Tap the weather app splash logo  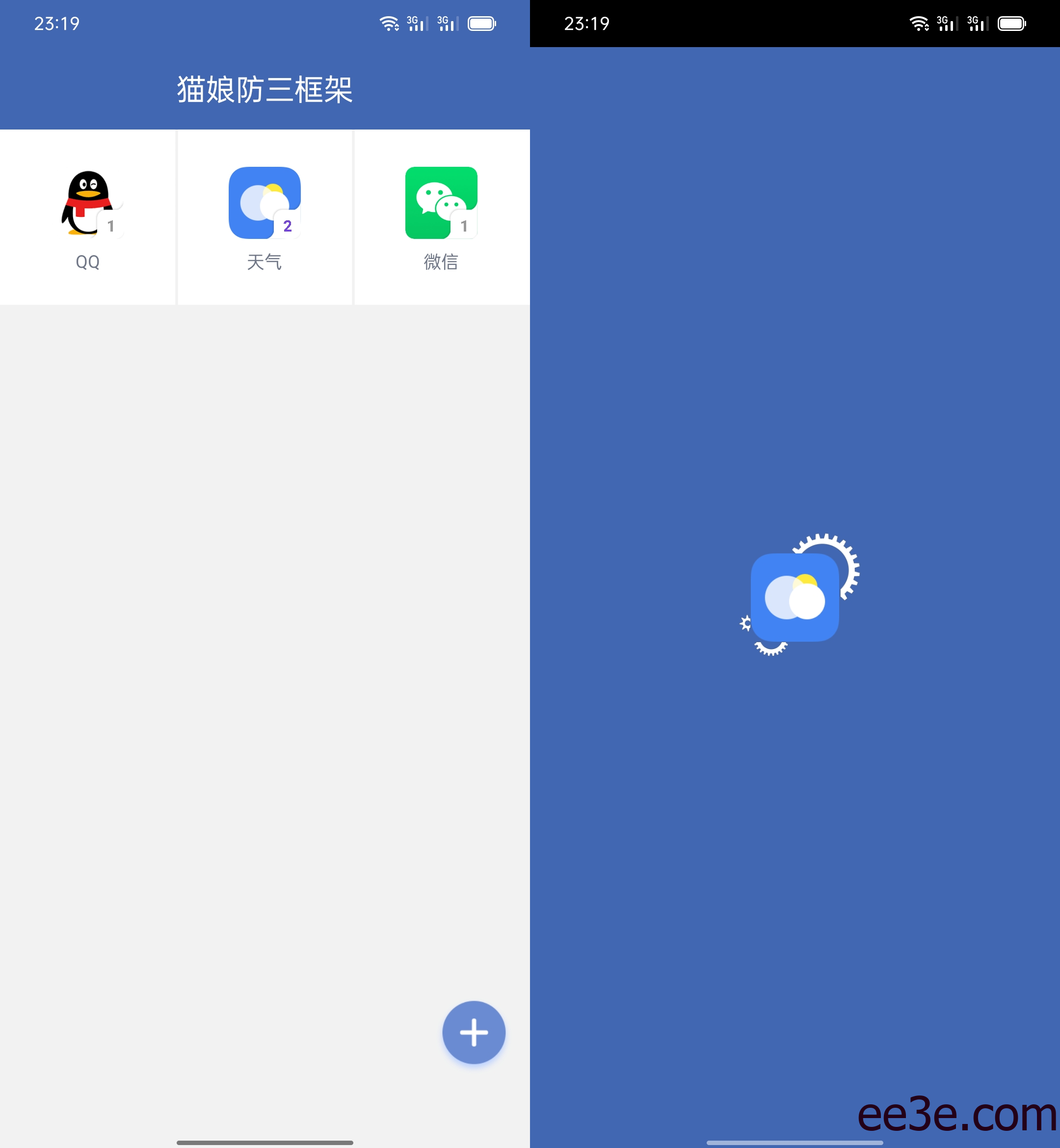point(795,598)
